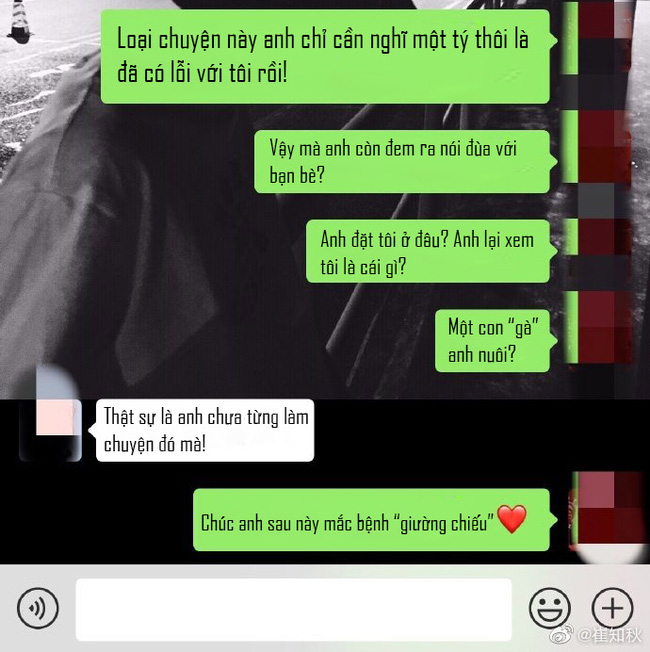650x652 pixels.
Task: Open the plus attachment menu
Action: (612, 608)
